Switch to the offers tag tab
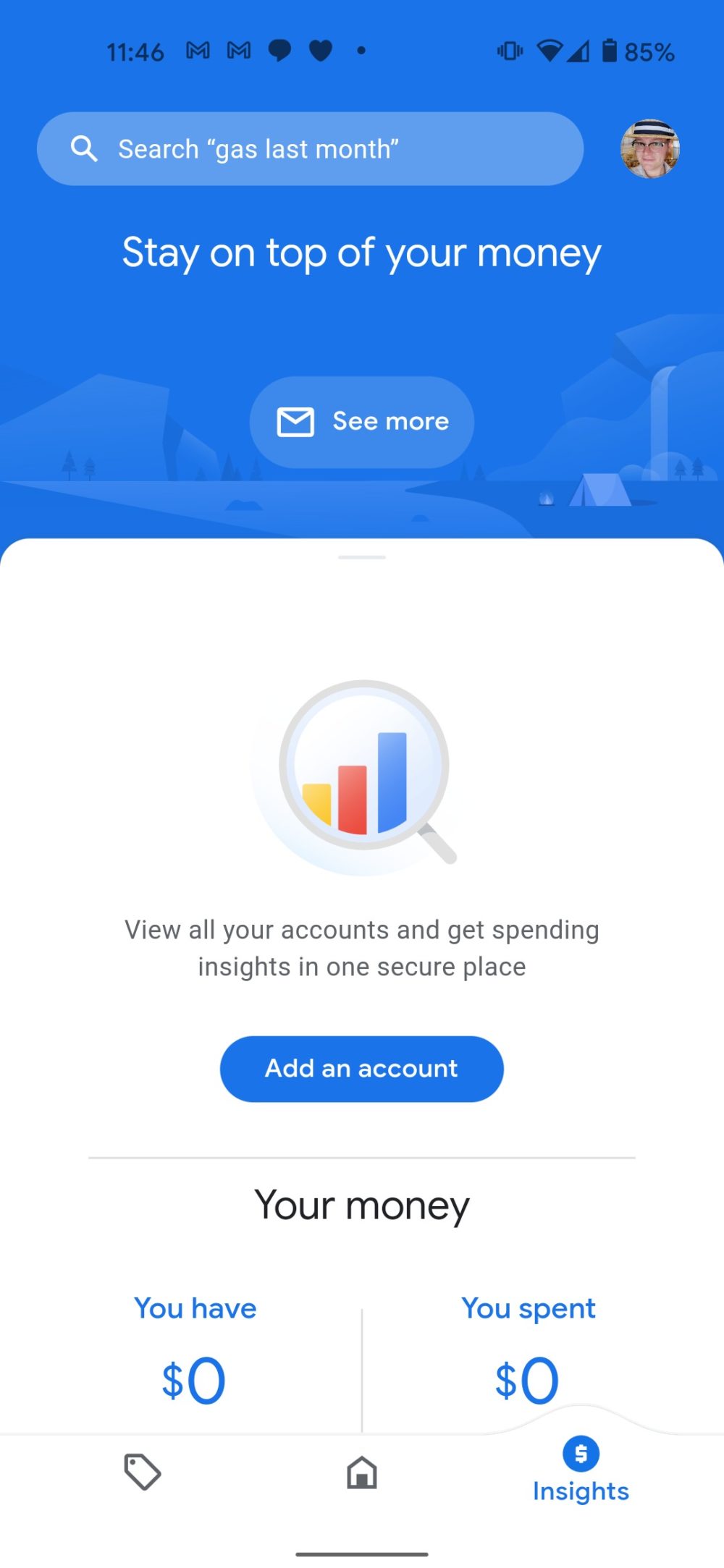 [x=143, y=1472]
